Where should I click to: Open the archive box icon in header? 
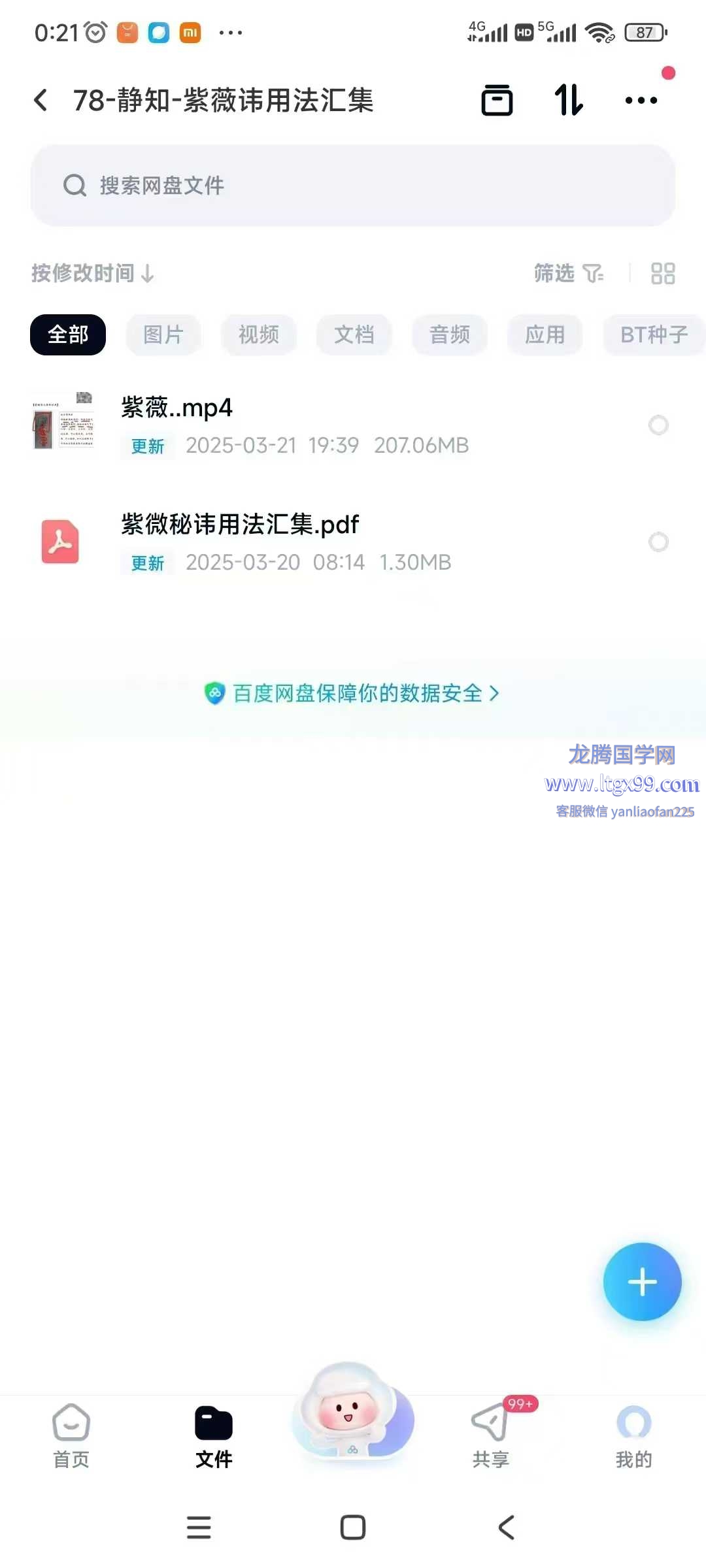pyautogui.click(x=497, y=100)
